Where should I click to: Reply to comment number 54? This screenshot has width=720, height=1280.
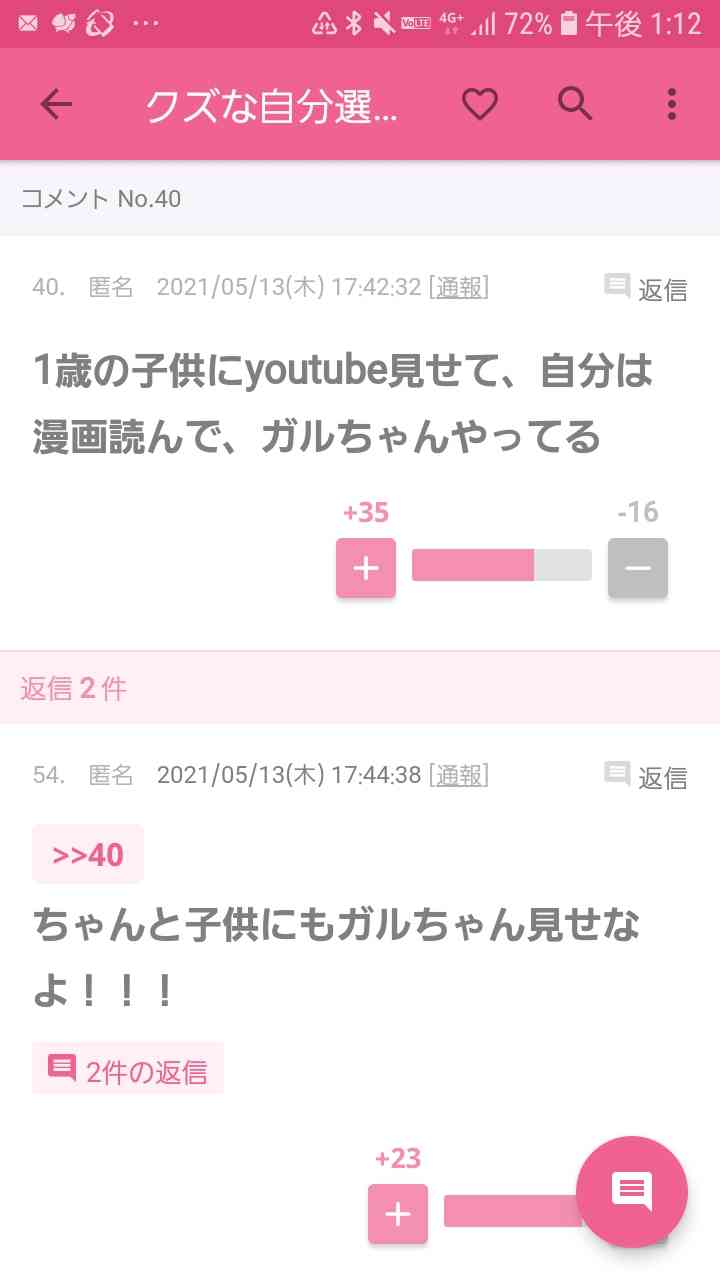[x=646, y=776]
